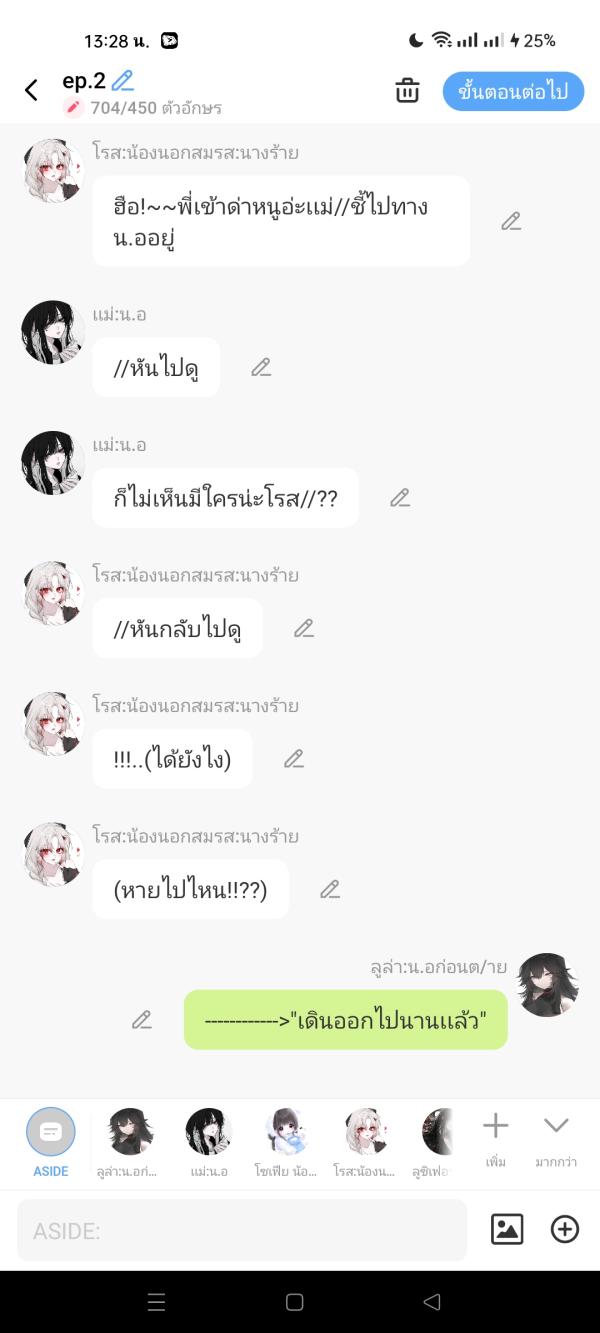The width and height of the screenshot is (600, 1333).
Task: Edit the //หันไปดู message
Action: pos(261,367)
